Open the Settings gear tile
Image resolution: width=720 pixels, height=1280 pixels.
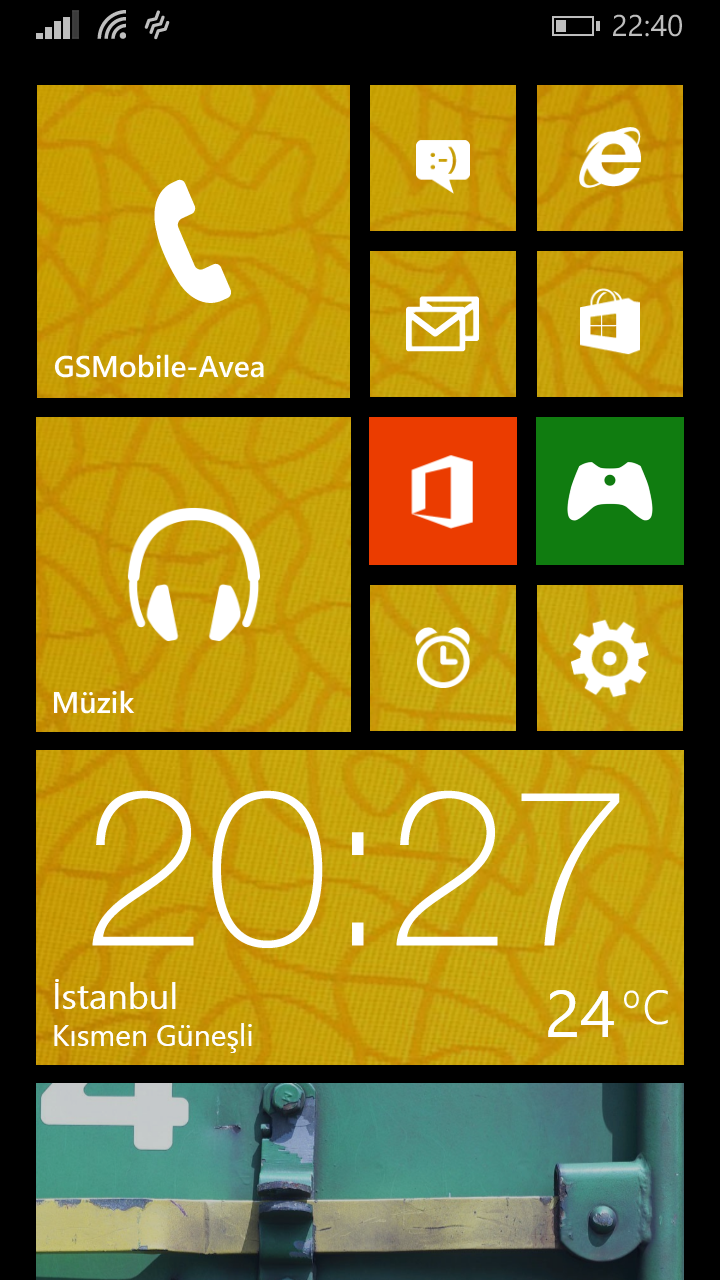(610, 658)
